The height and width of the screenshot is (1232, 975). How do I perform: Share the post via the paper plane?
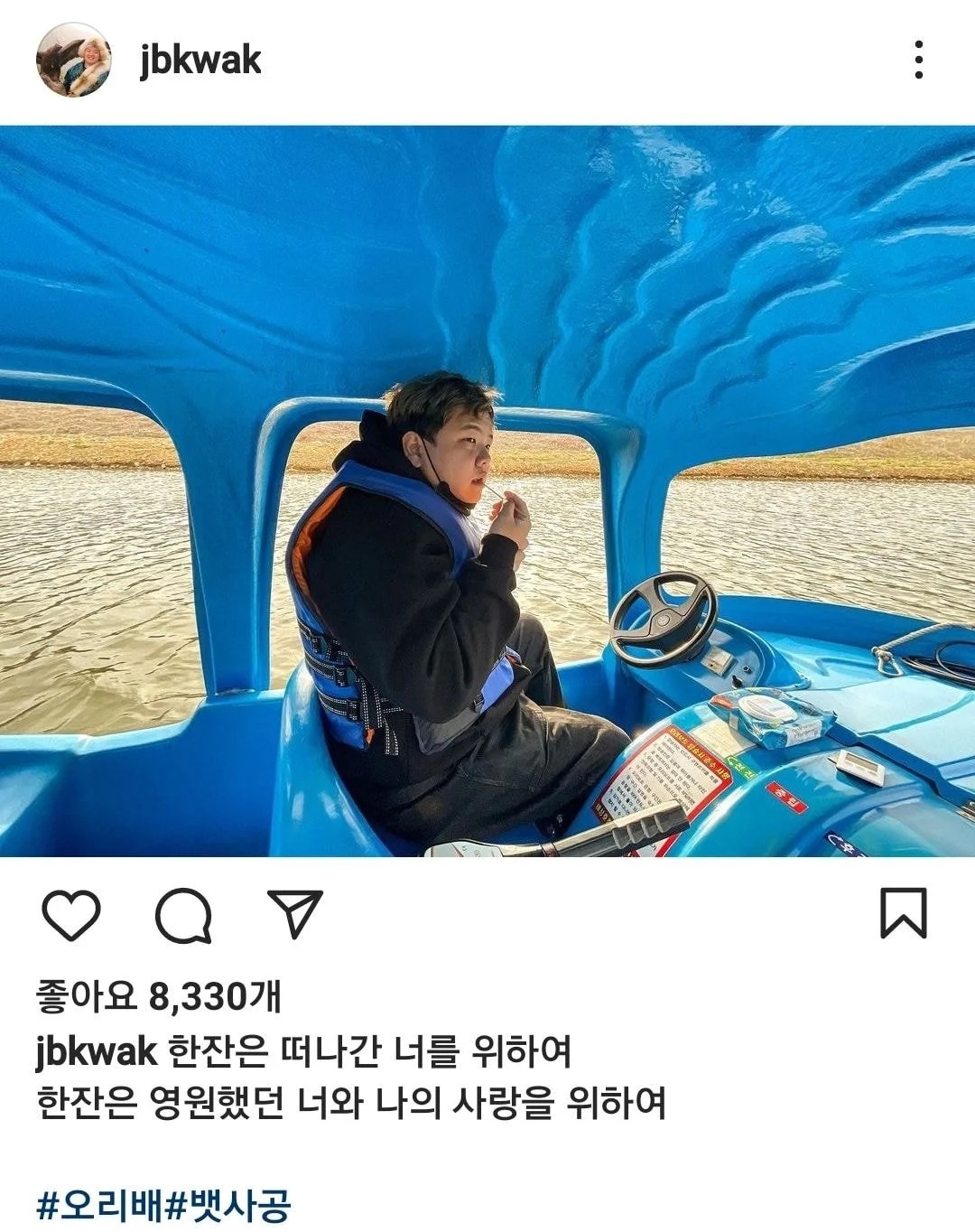295,913
